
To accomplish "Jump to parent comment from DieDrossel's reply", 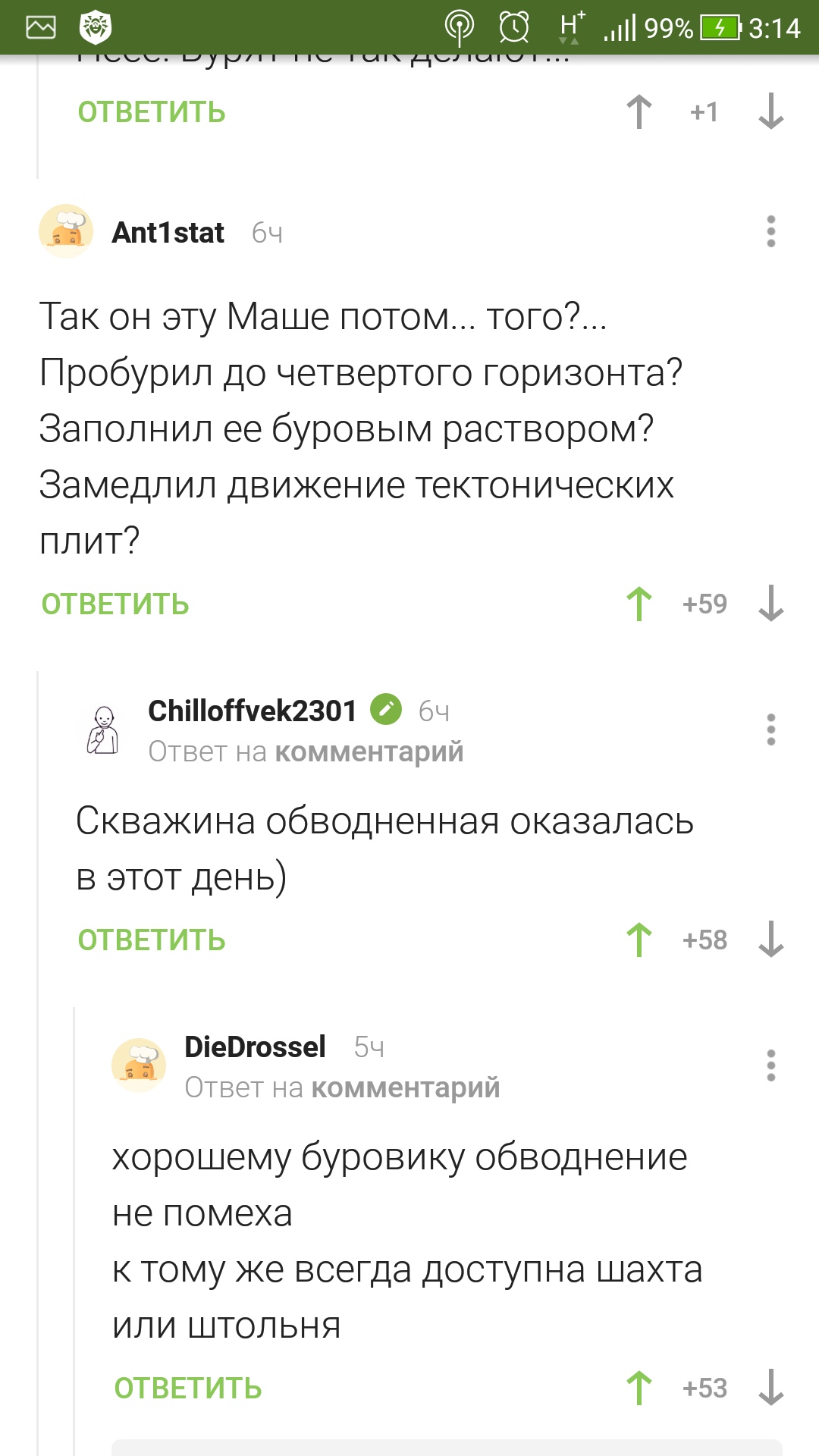I will click(405, 1088).
